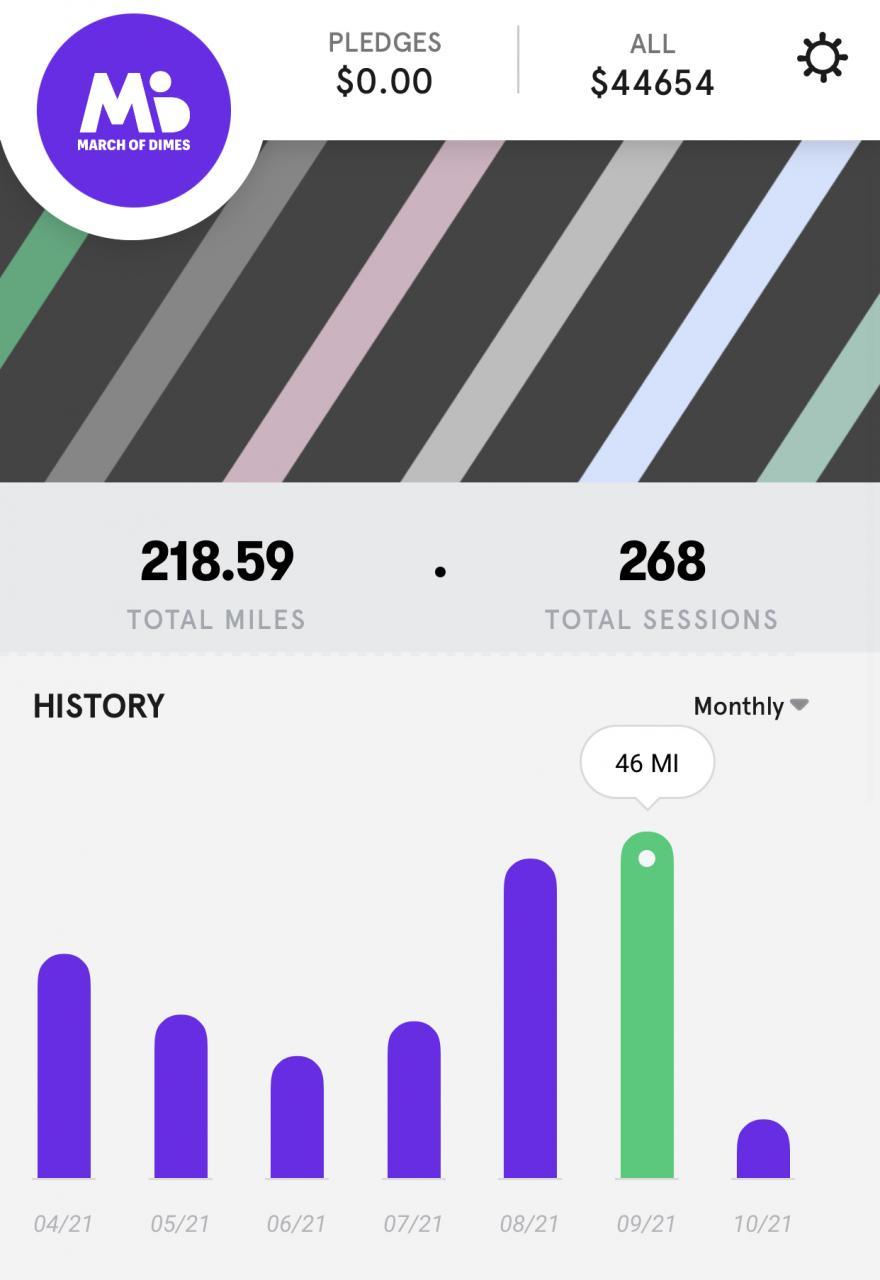Tap the green 09/21 history bar
The height and width of the screenshot is (1280, 880).
tap(647, 1006)
